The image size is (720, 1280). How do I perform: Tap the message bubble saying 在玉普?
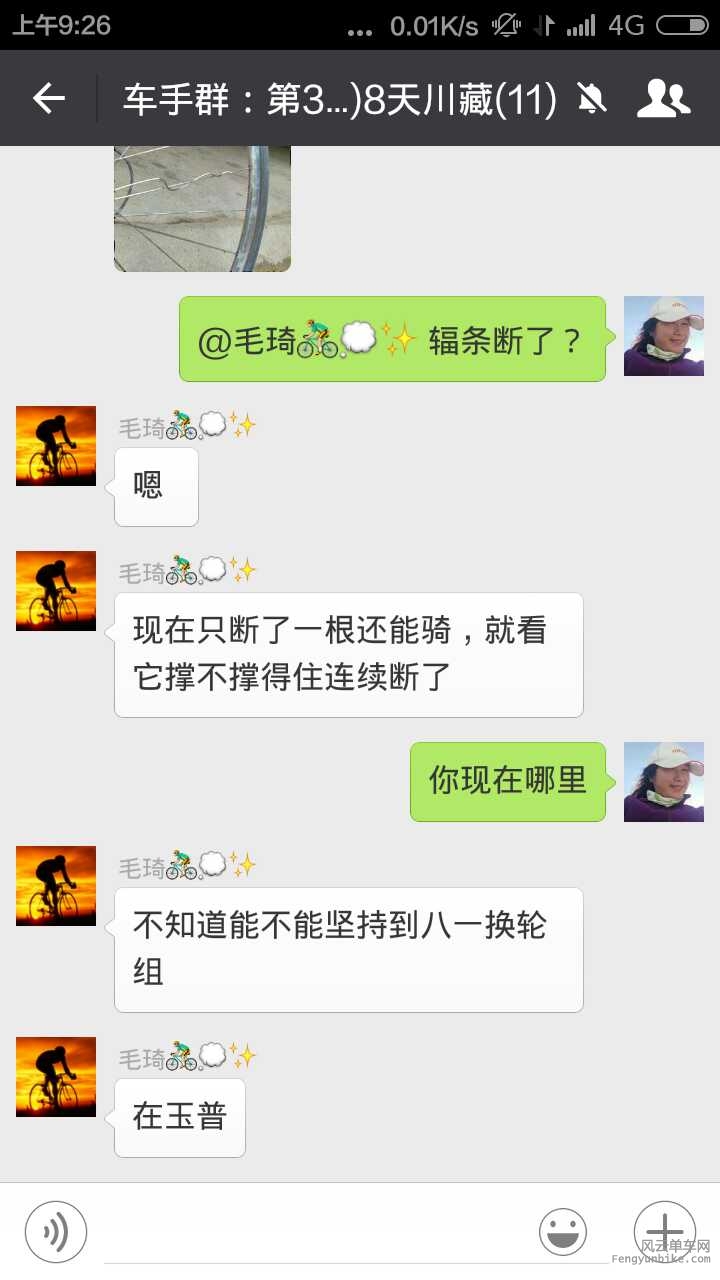tap(179, 1118)
